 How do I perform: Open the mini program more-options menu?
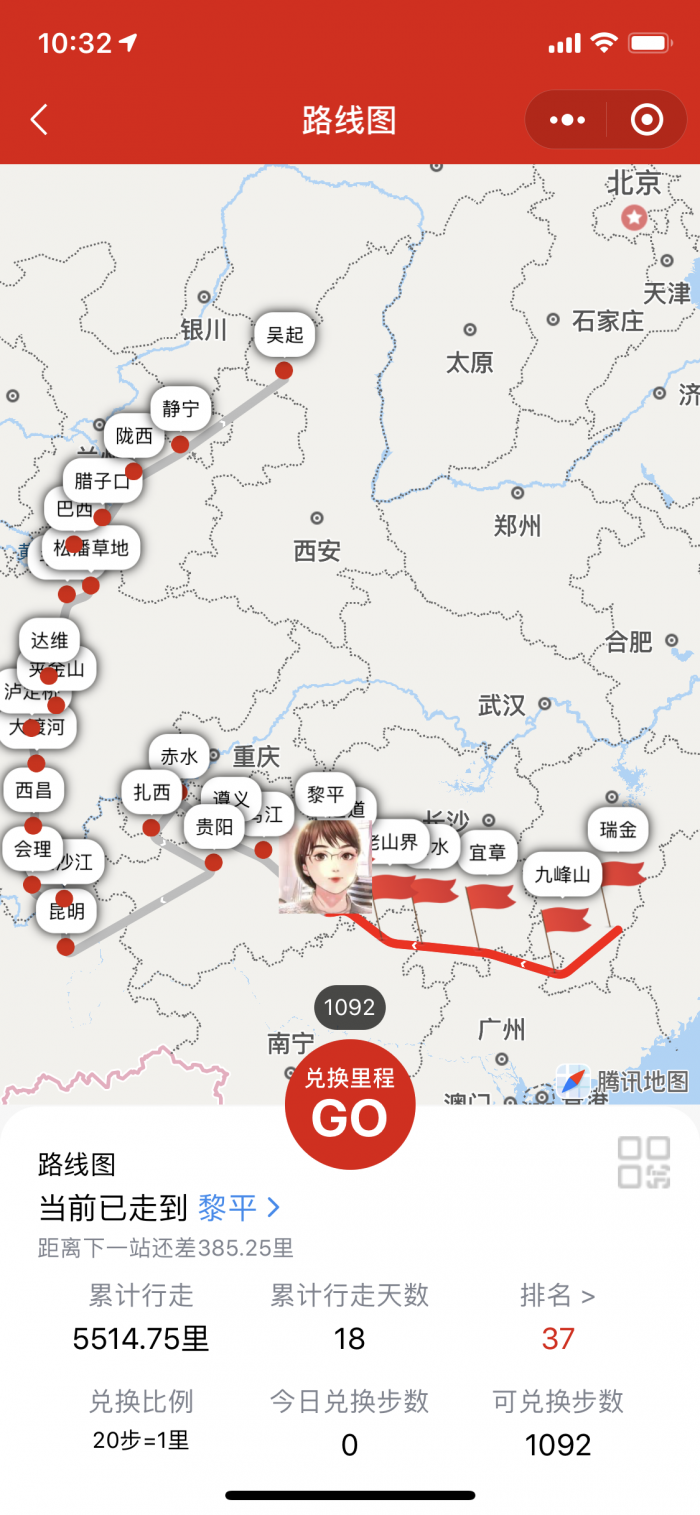tap(567, 121)
